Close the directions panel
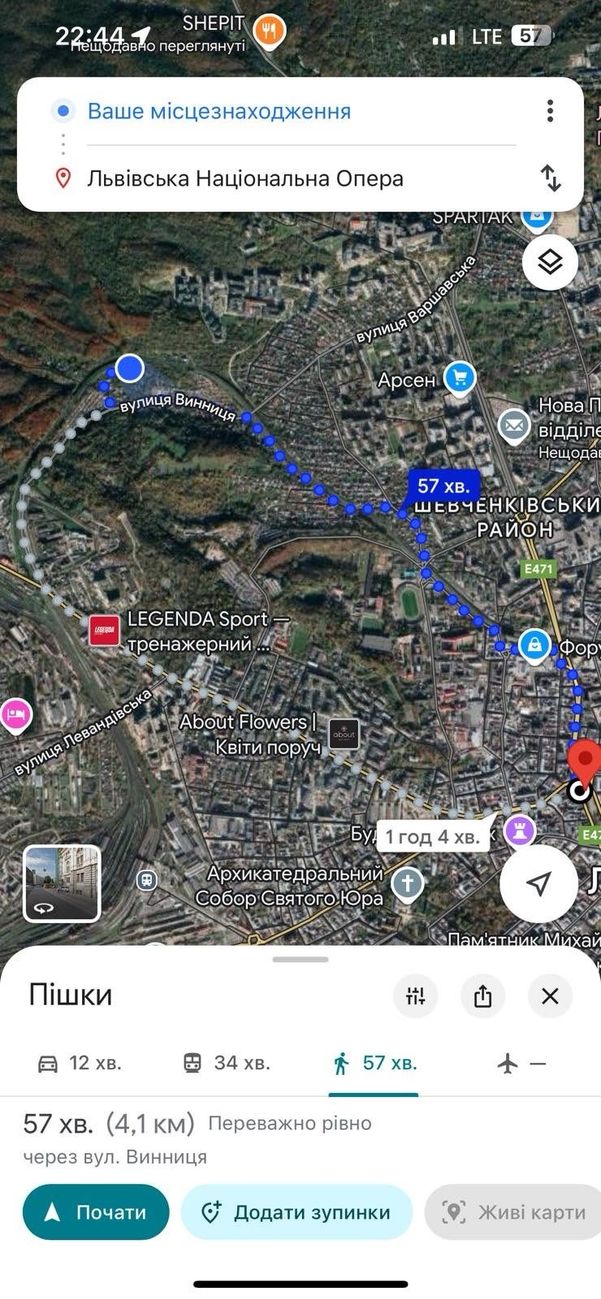Viewport: 601px width, 1299px height. click(549, 996)
